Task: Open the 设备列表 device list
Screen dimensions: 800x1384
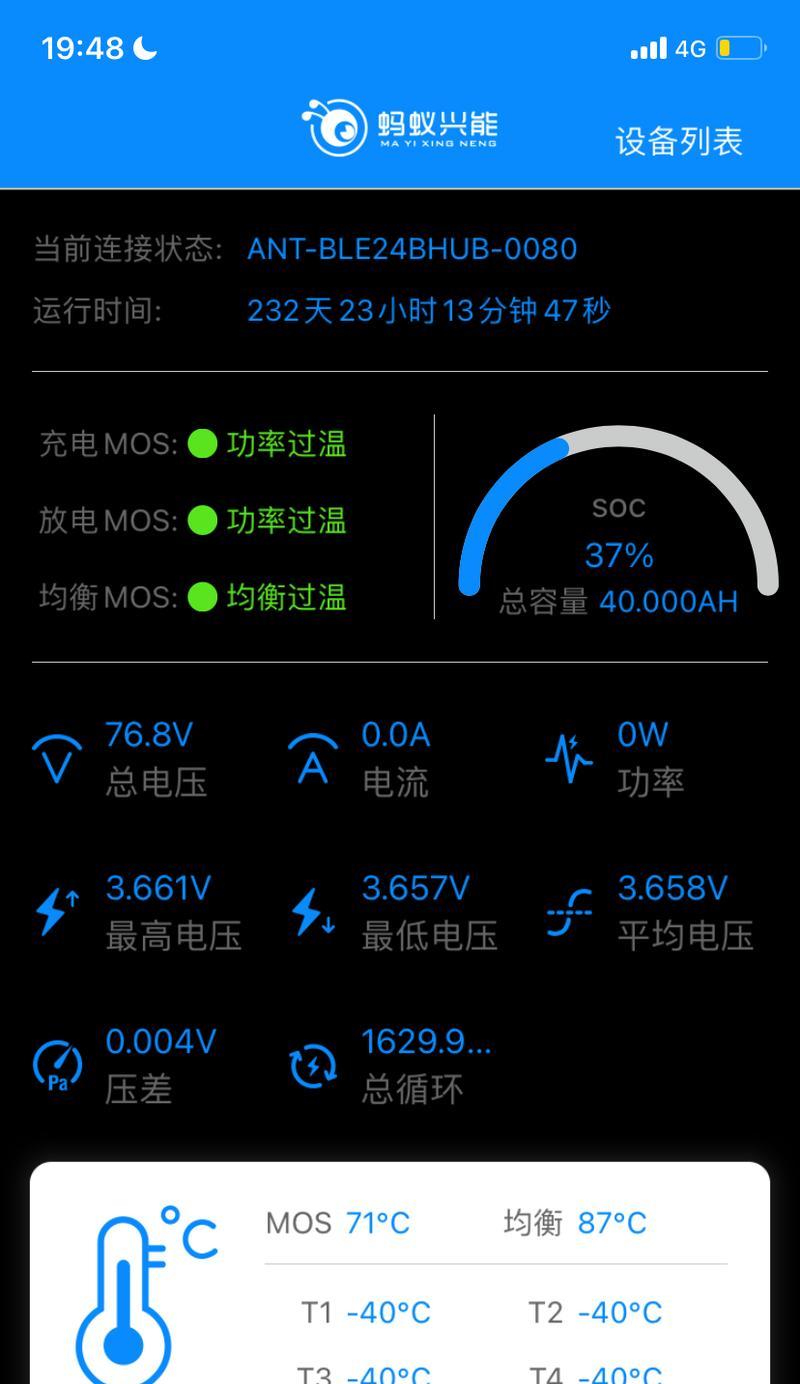Action: coord(679,141)
